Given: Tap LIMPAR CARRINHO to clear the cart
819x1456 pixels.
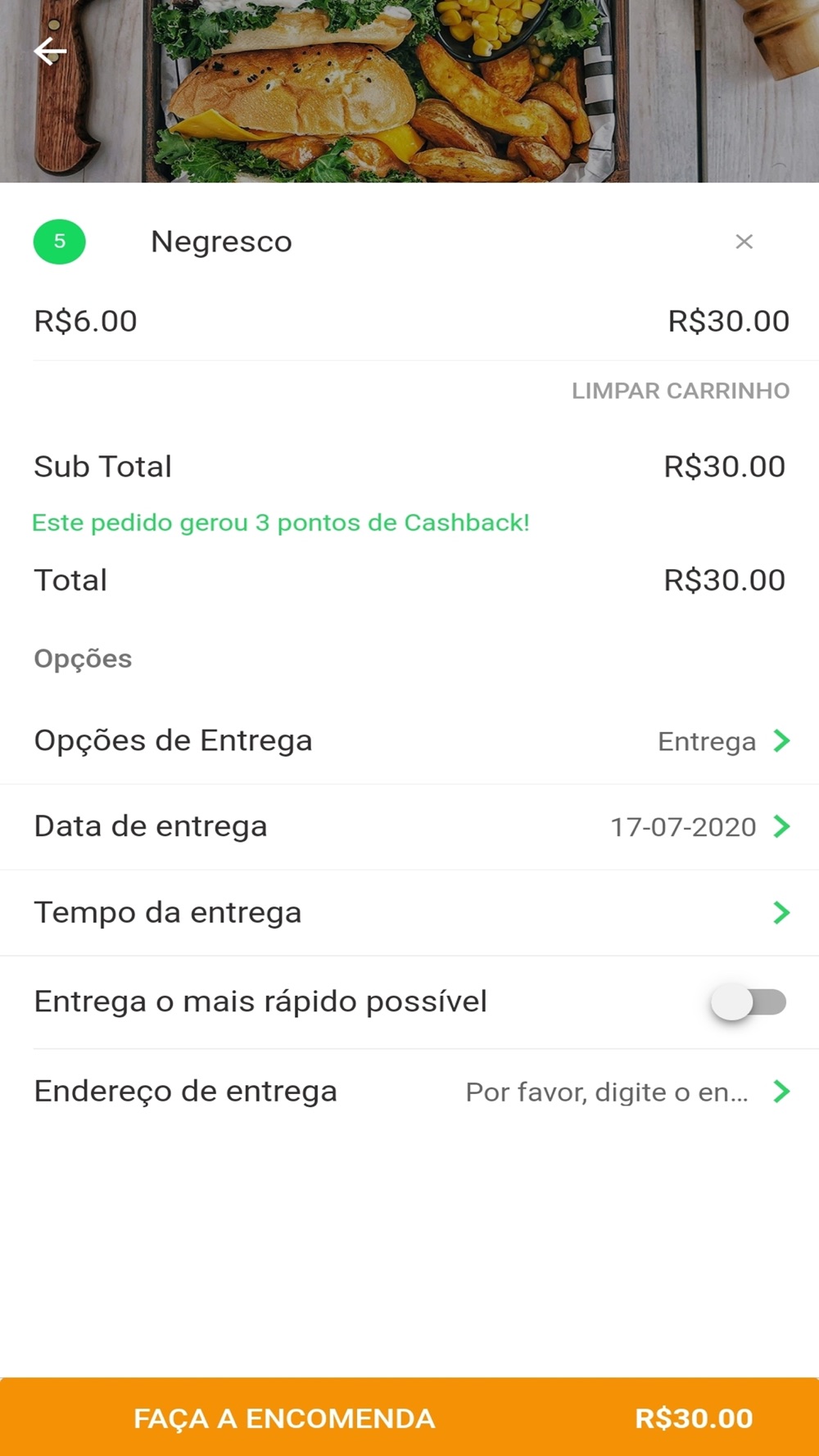Looking at the screenshot, I should pos(681,391).
